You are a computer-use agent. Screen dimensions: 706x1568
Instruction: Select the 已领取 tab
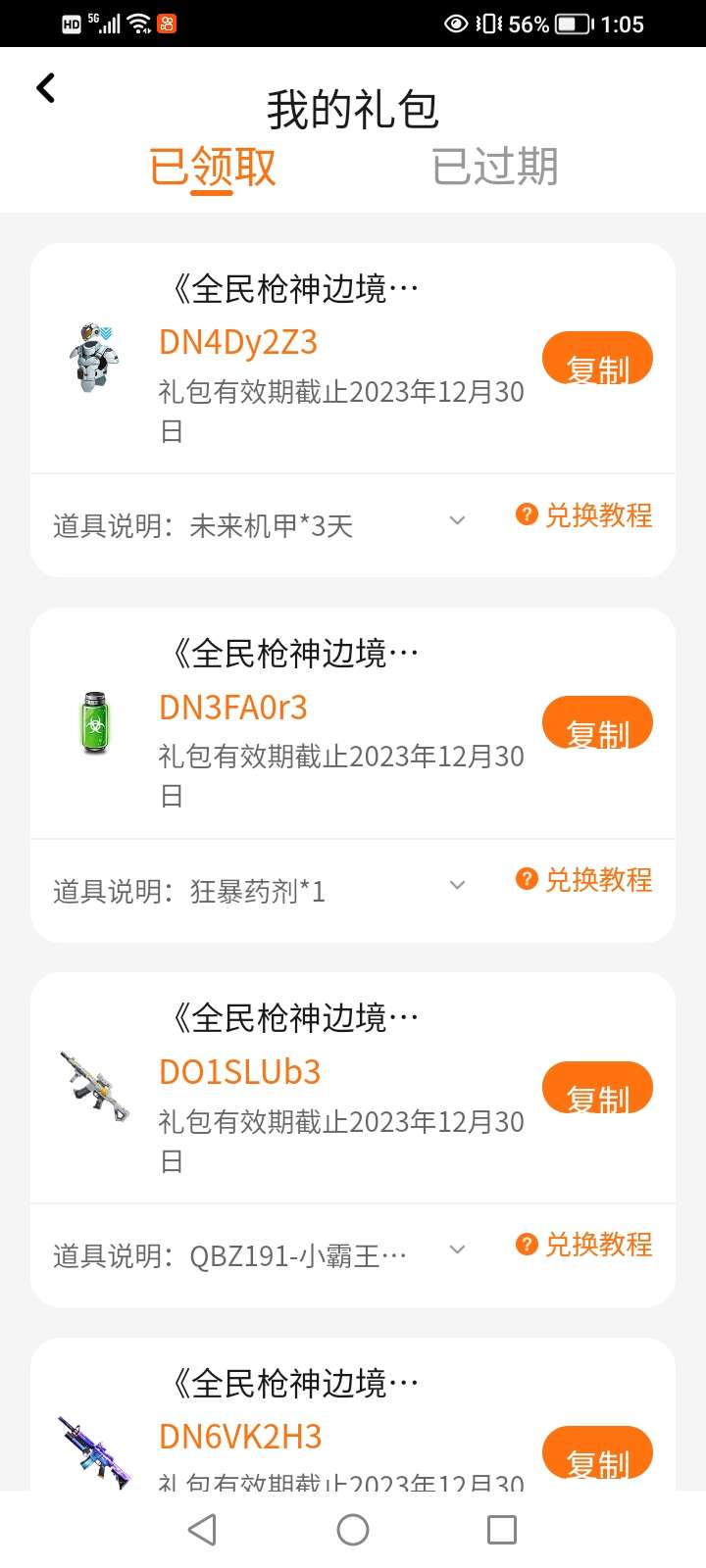coord(212,167)
